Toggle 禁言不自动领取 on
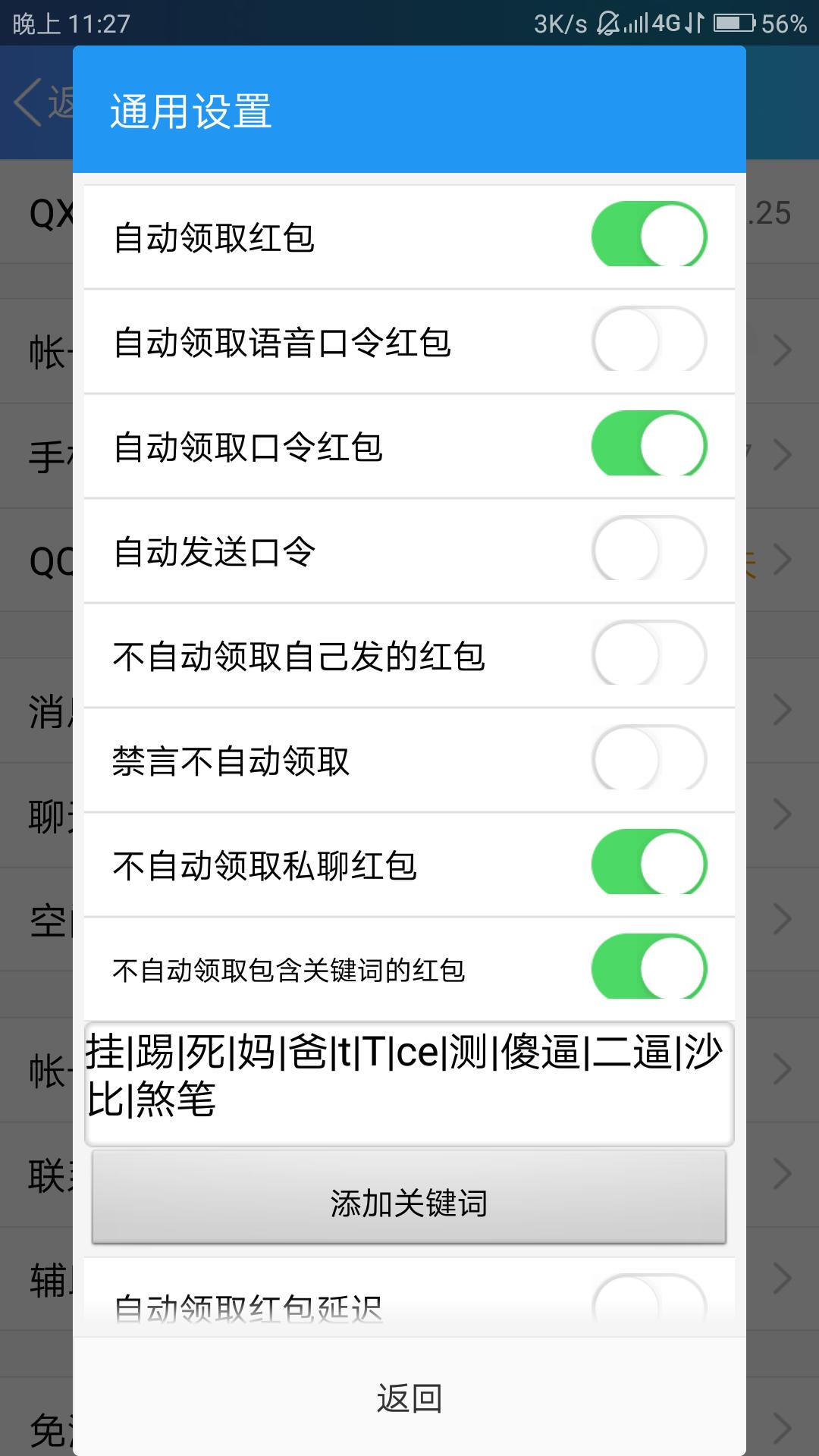 tap(648, 758)
